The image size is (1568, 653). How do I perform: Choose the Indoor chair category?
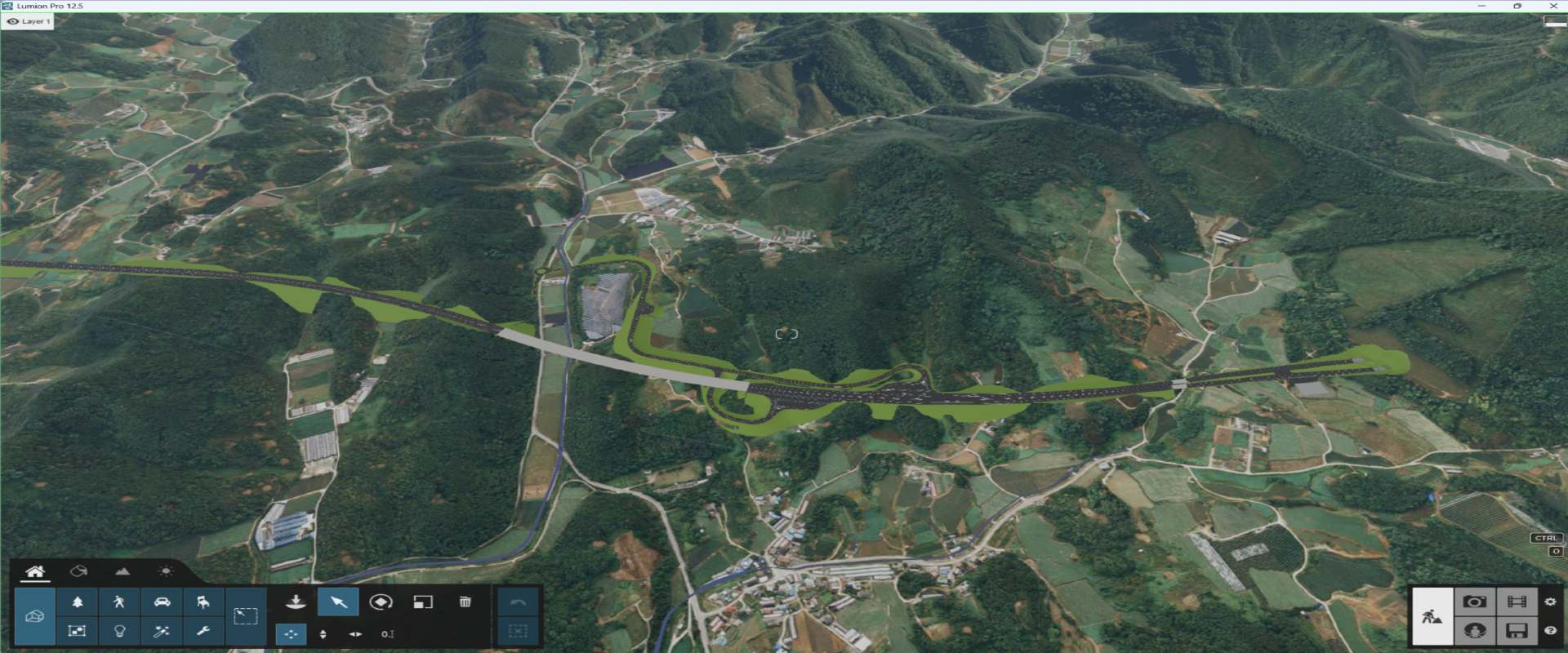(x=203, y=602)
